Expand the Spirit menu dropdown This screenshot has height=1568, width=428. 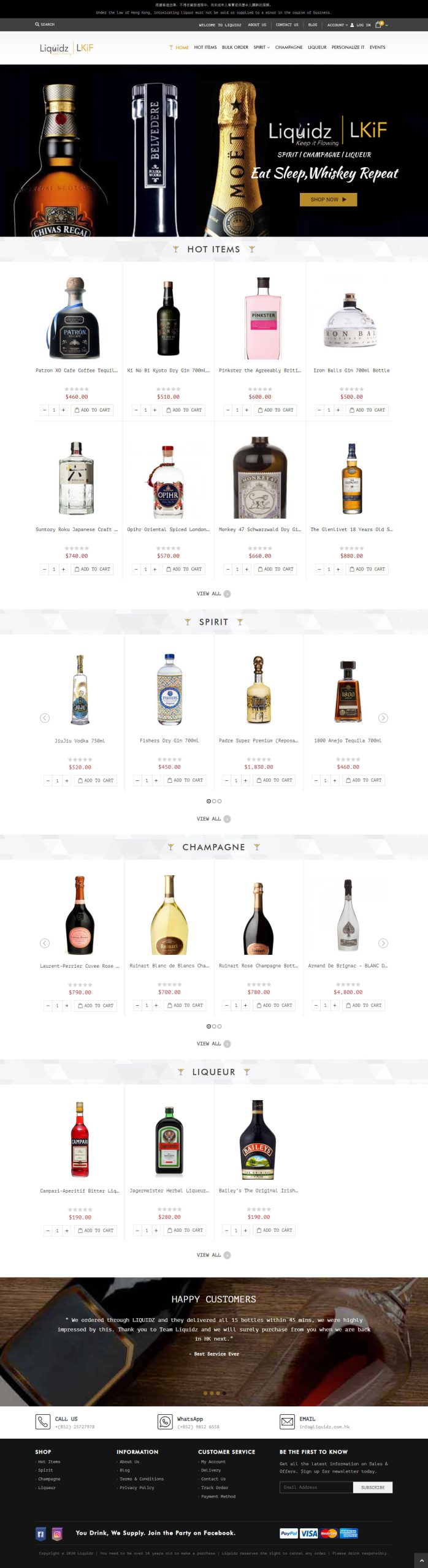261,47
